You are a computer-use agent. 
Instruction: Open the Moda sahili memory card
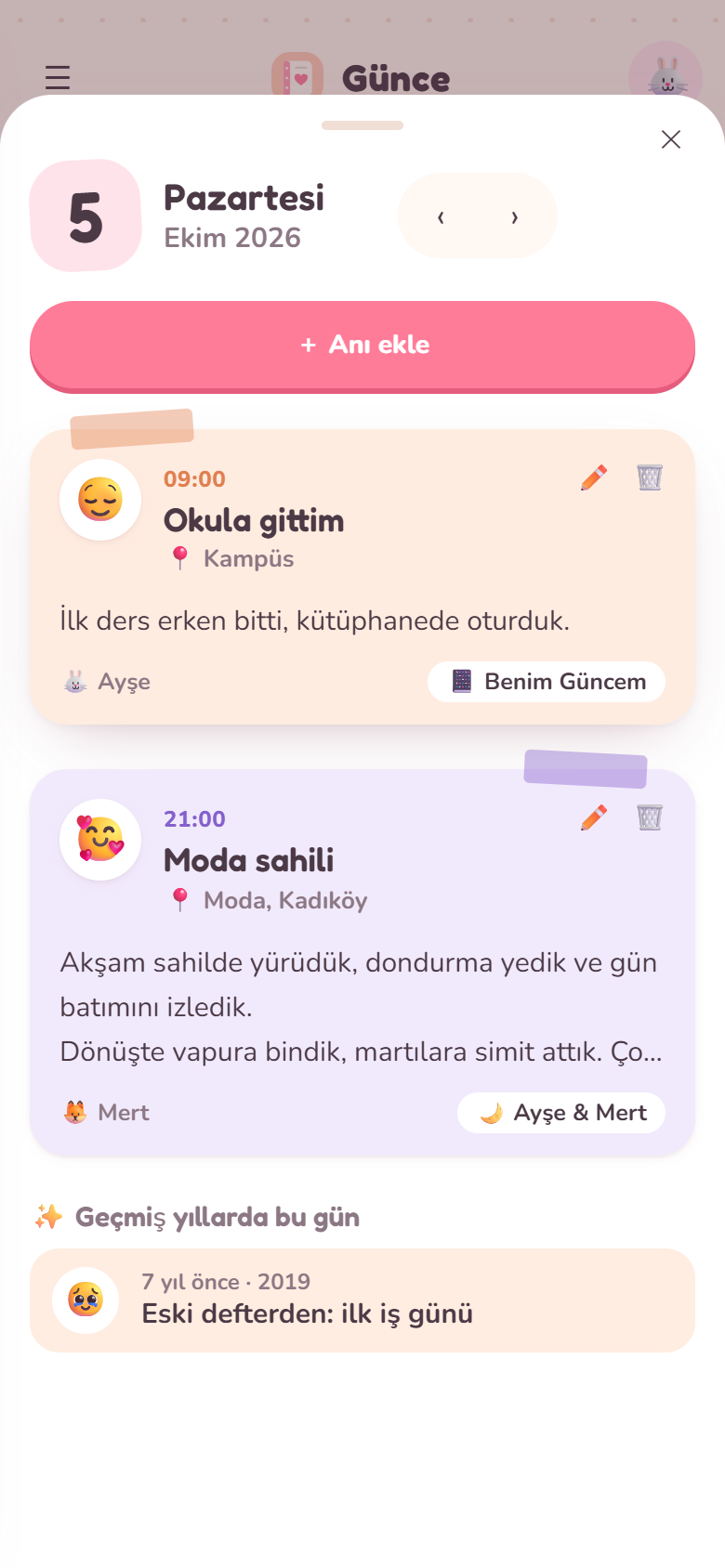pos(362,963)
